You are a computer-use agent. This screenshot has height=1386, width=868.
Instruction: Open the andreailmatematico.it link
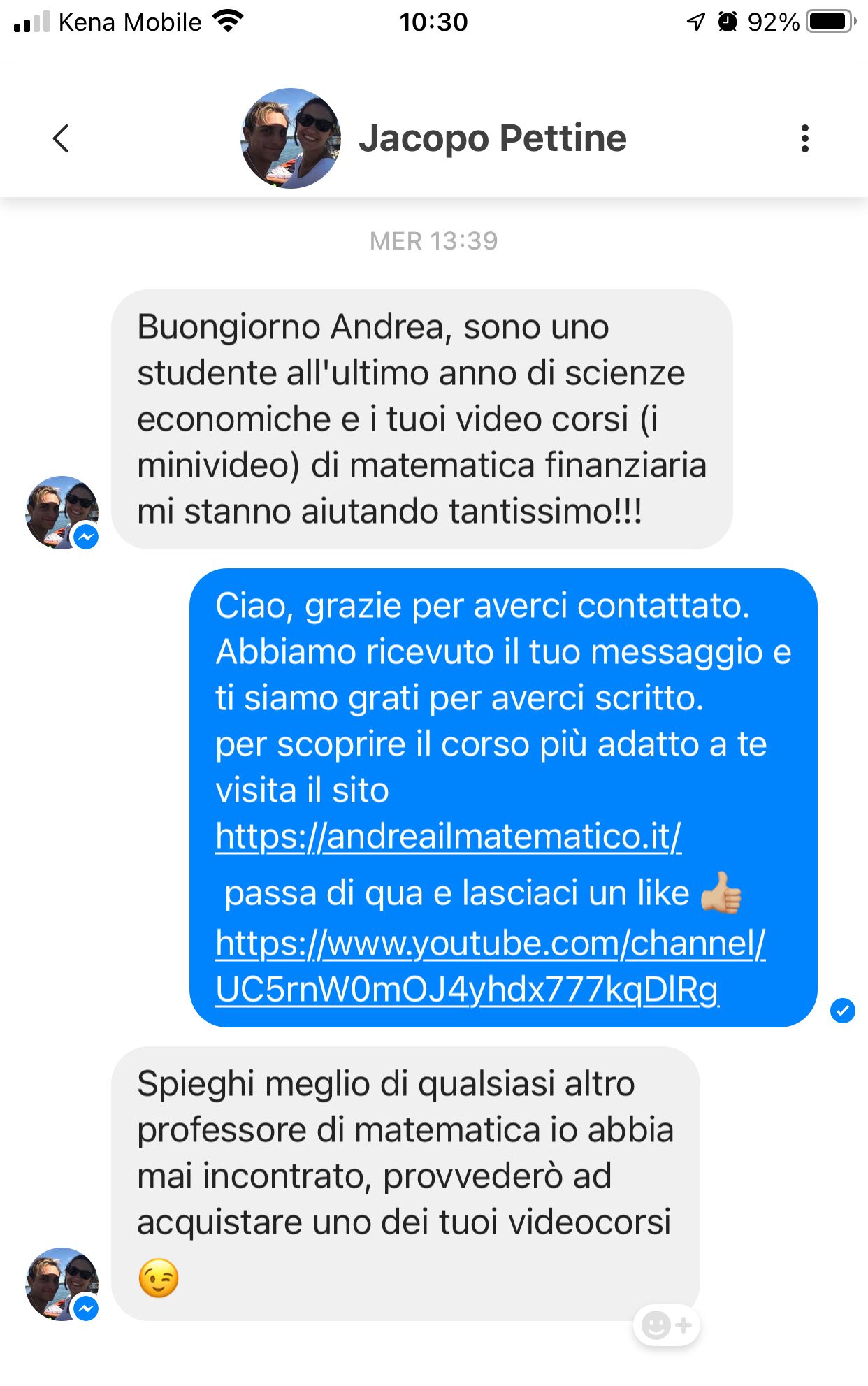tap(447, 836)
